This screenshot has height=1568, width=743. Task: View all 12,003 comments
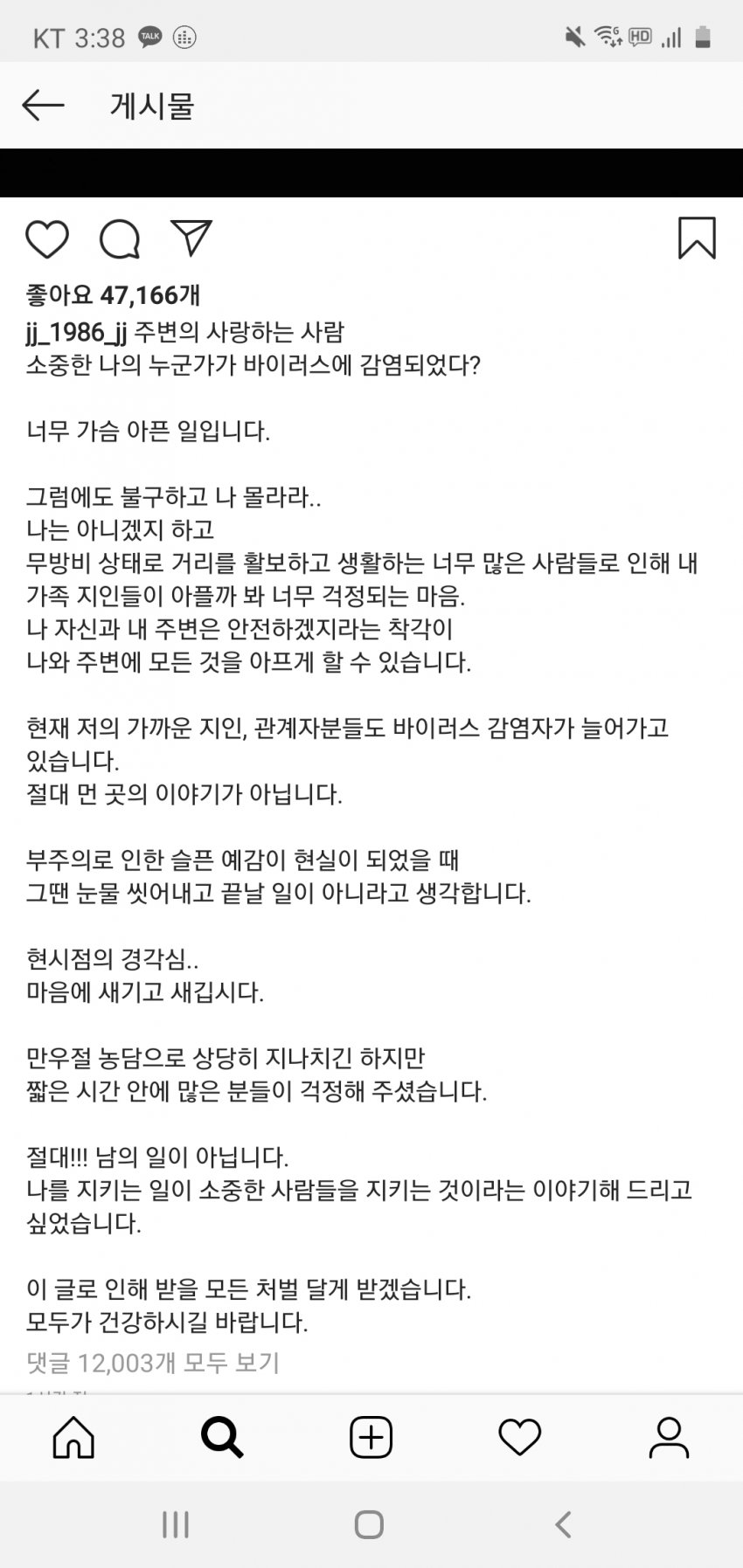pos(153,1363)
